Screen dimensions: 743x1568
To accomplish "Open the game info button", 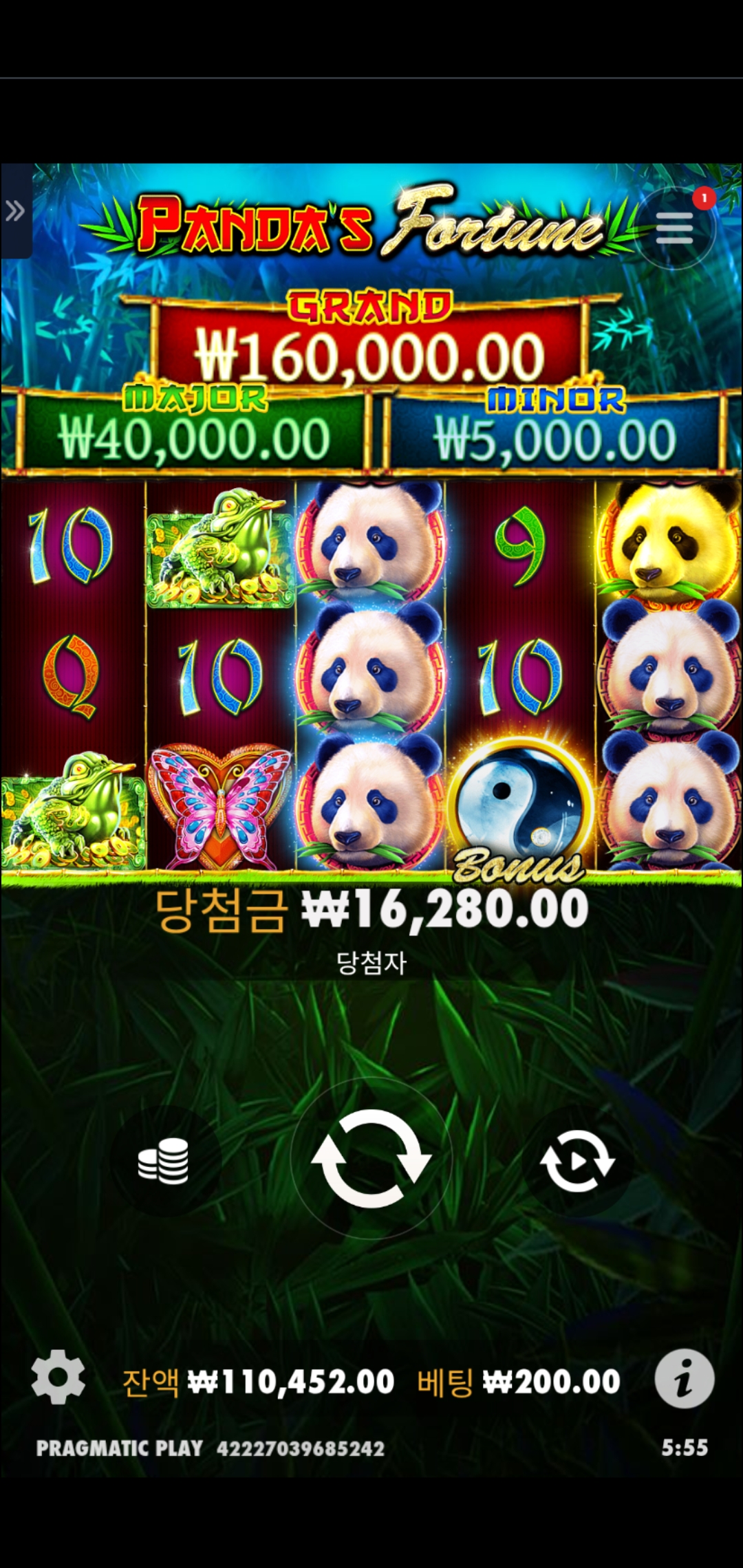I will click(x=684, y=1378).
